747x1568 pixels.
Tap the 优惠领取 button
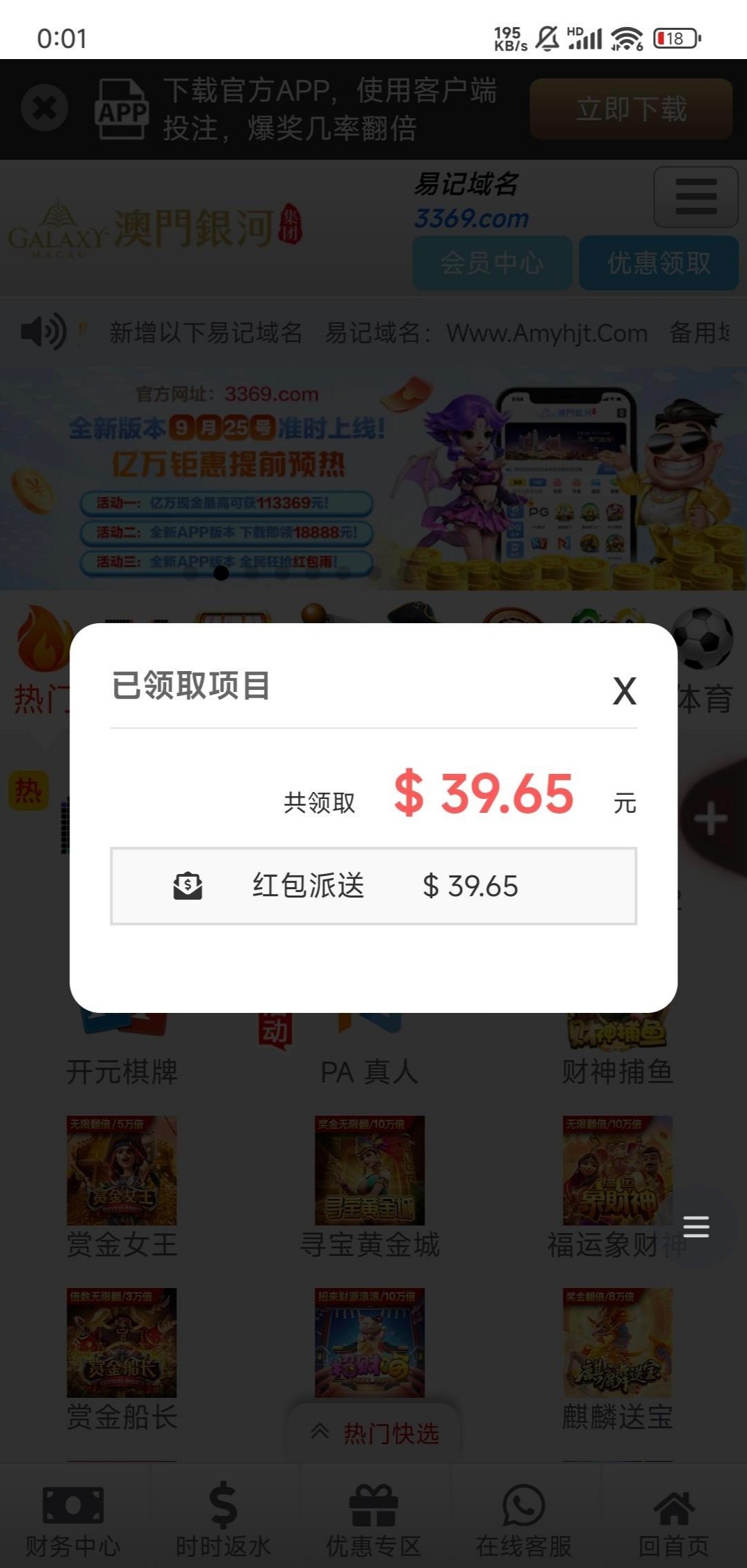click(658, 263)
